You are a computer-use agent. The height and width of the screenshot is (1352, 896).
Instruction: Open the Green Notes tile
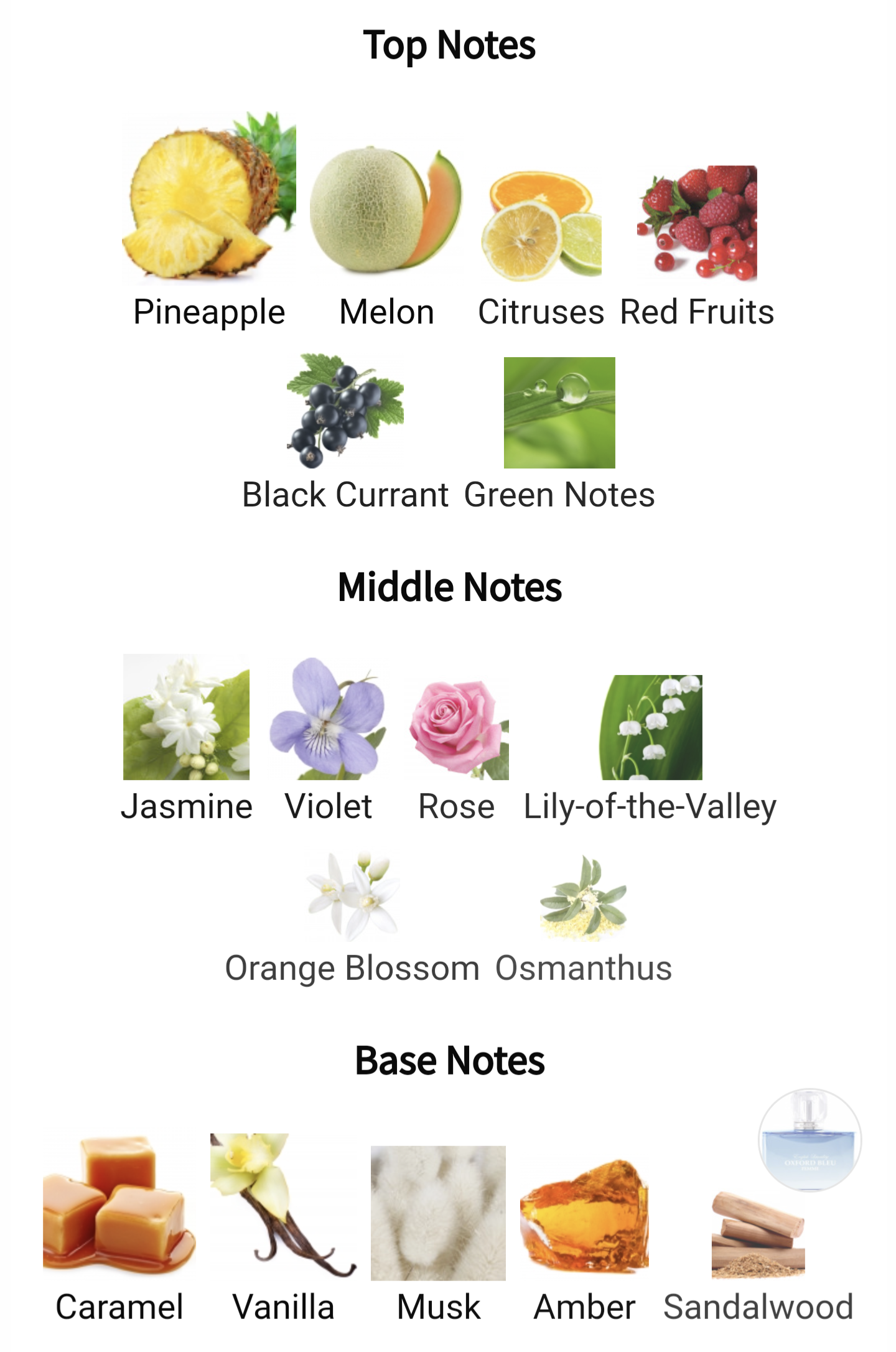[559, 413]
